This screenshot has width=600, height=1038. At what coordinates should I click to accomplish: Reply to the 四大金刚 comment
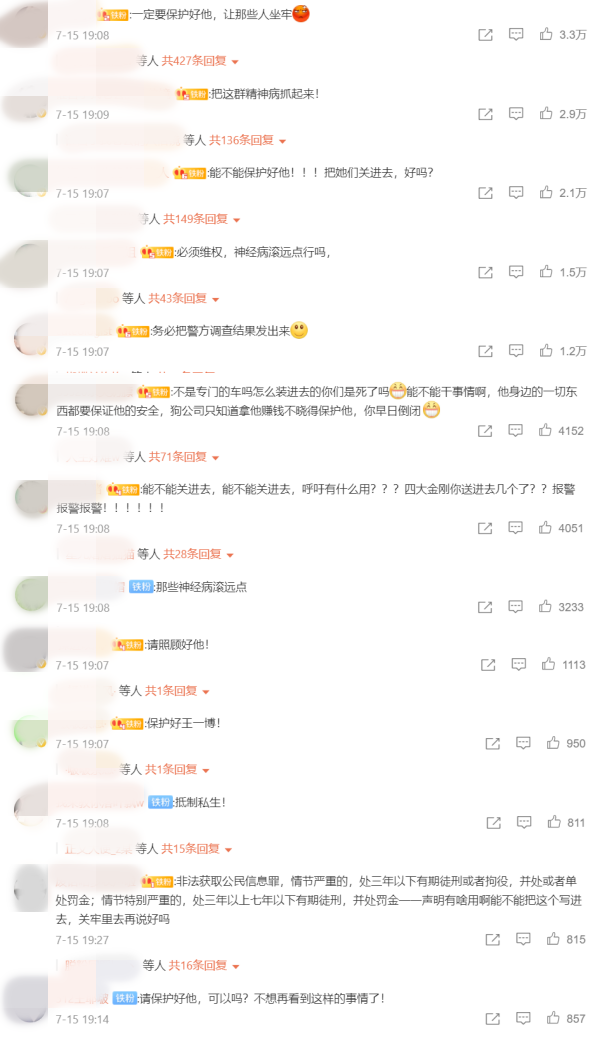(516, 528)
